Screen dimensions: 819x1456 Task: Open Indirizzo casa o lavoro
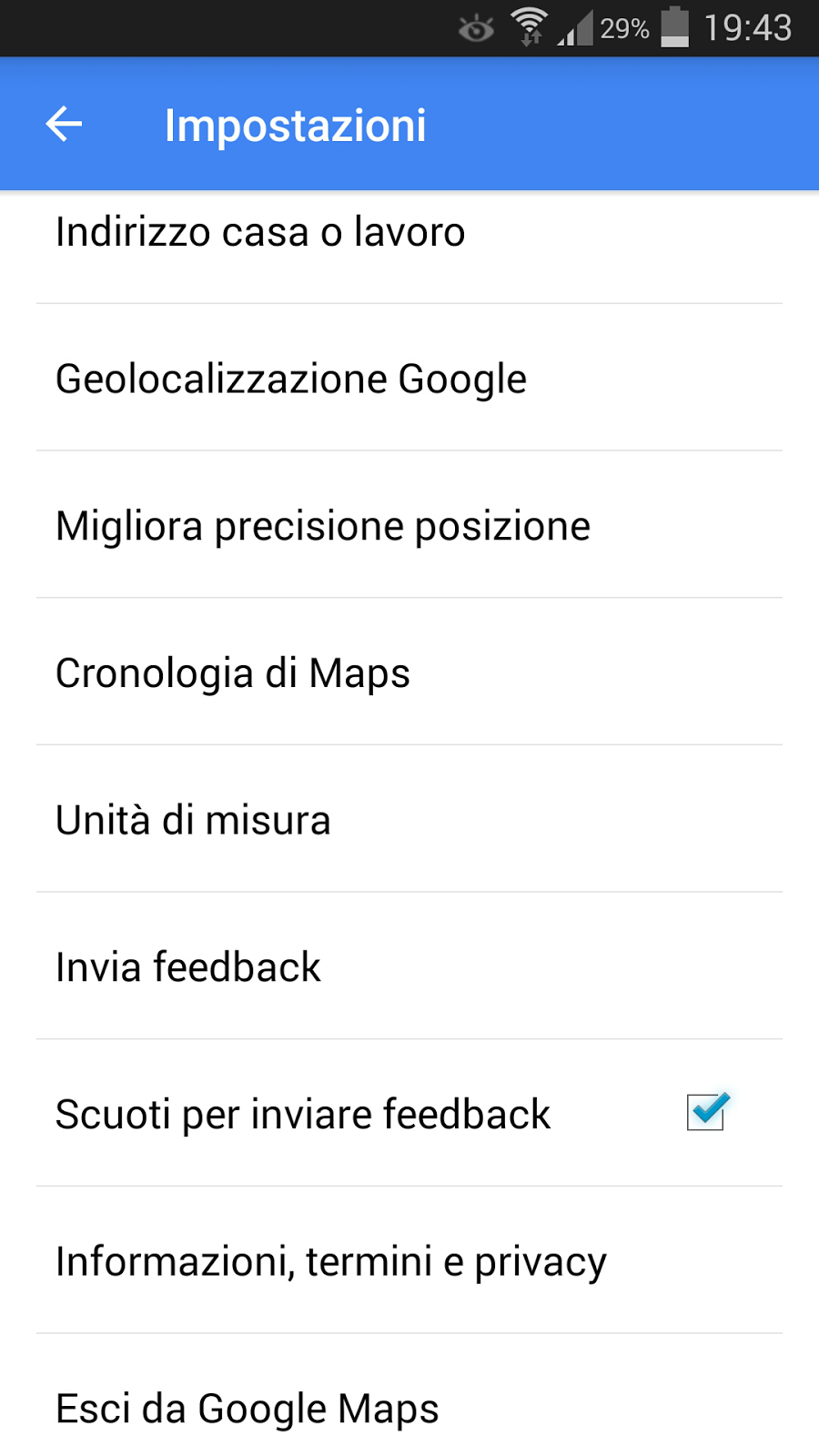point(260,233)
